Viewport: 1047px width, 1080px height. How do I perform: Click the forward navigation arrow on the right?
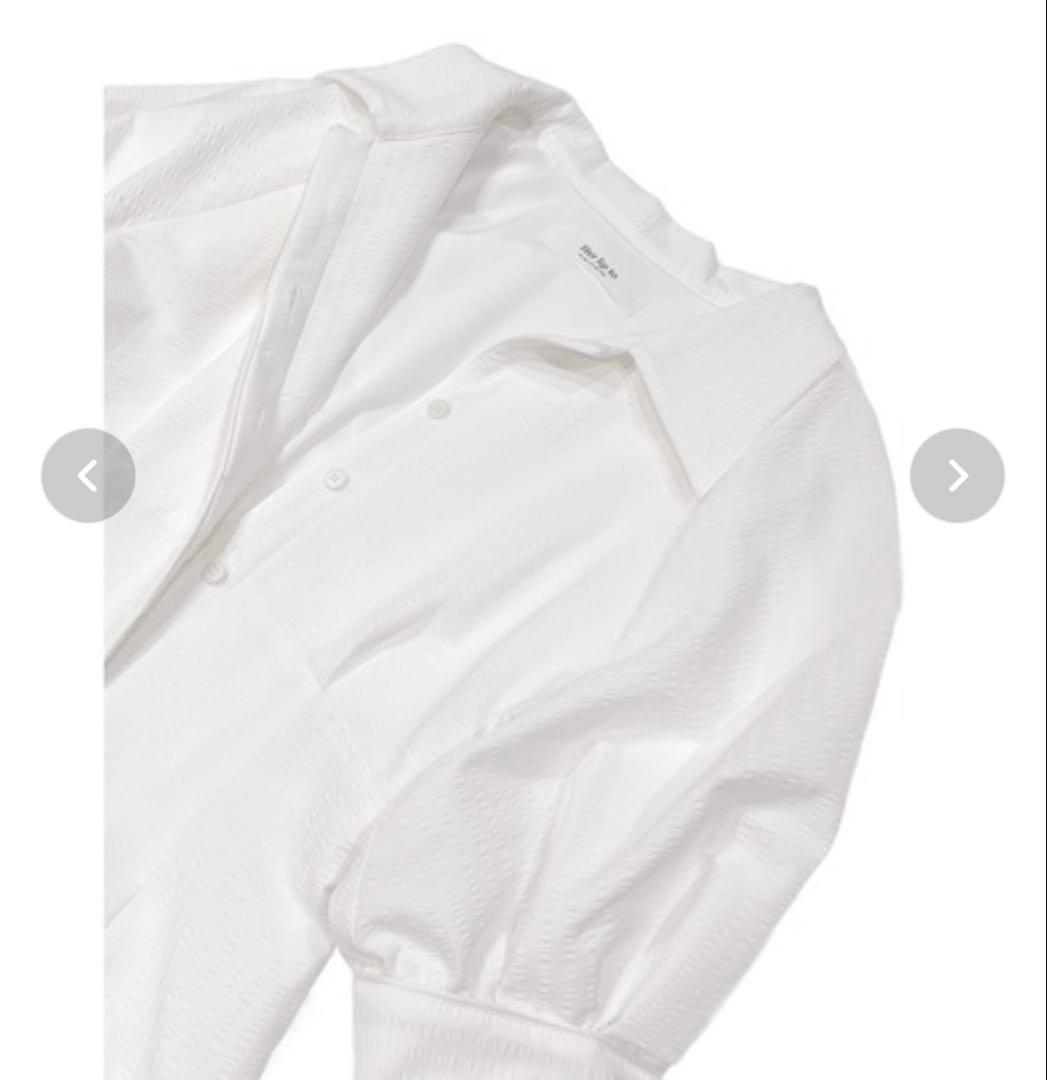click(957, 475)
